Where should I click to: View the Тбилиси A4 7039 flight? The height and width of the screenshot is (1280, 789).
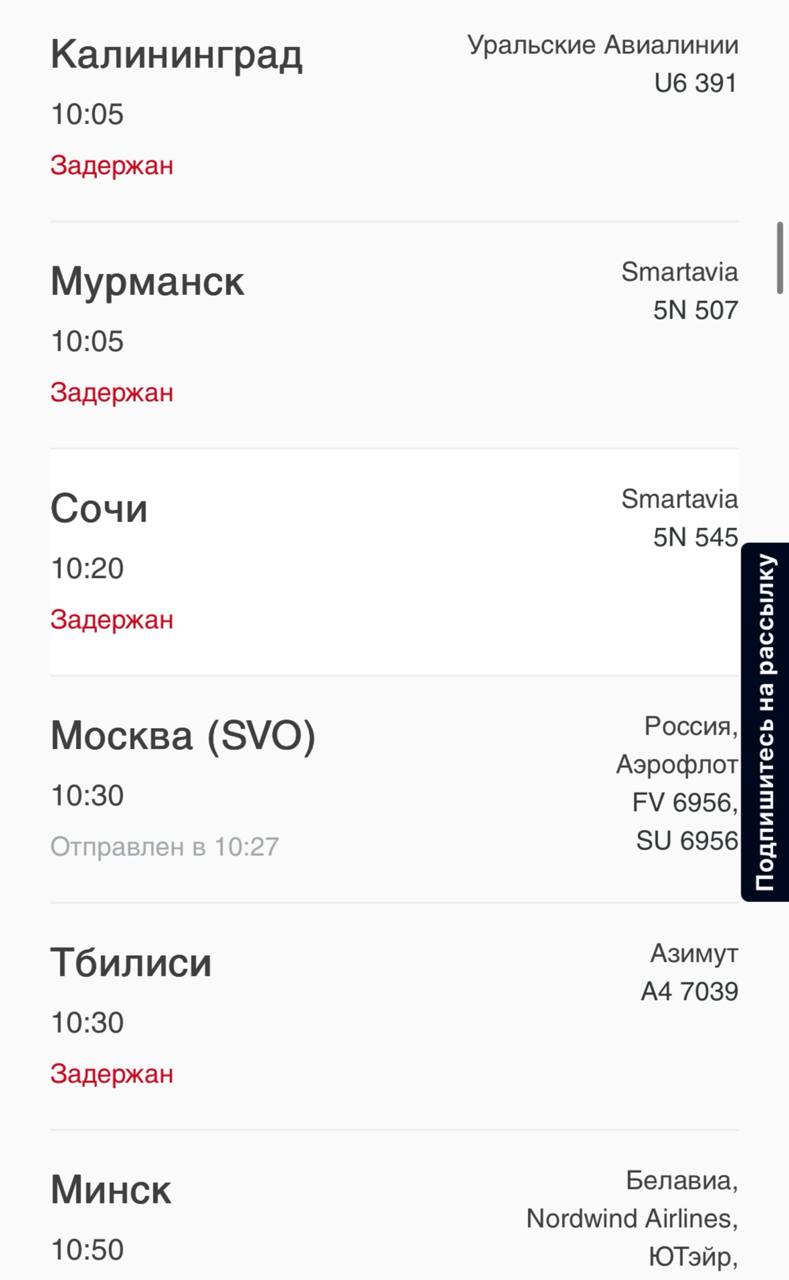[394, 1016]
